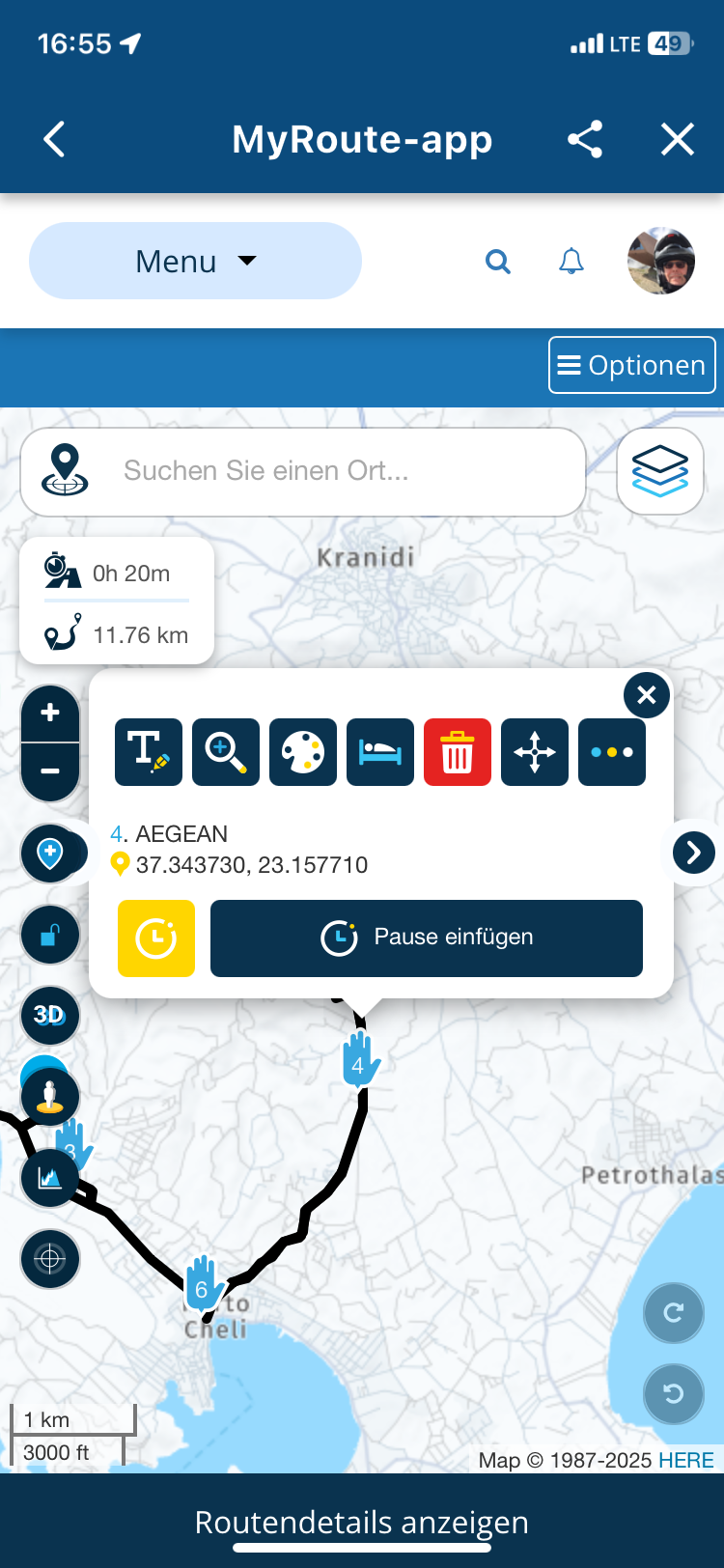This screenshot has width=724, height=1568.
Task: Open the Optionen menu
Action: click(632, 365)
